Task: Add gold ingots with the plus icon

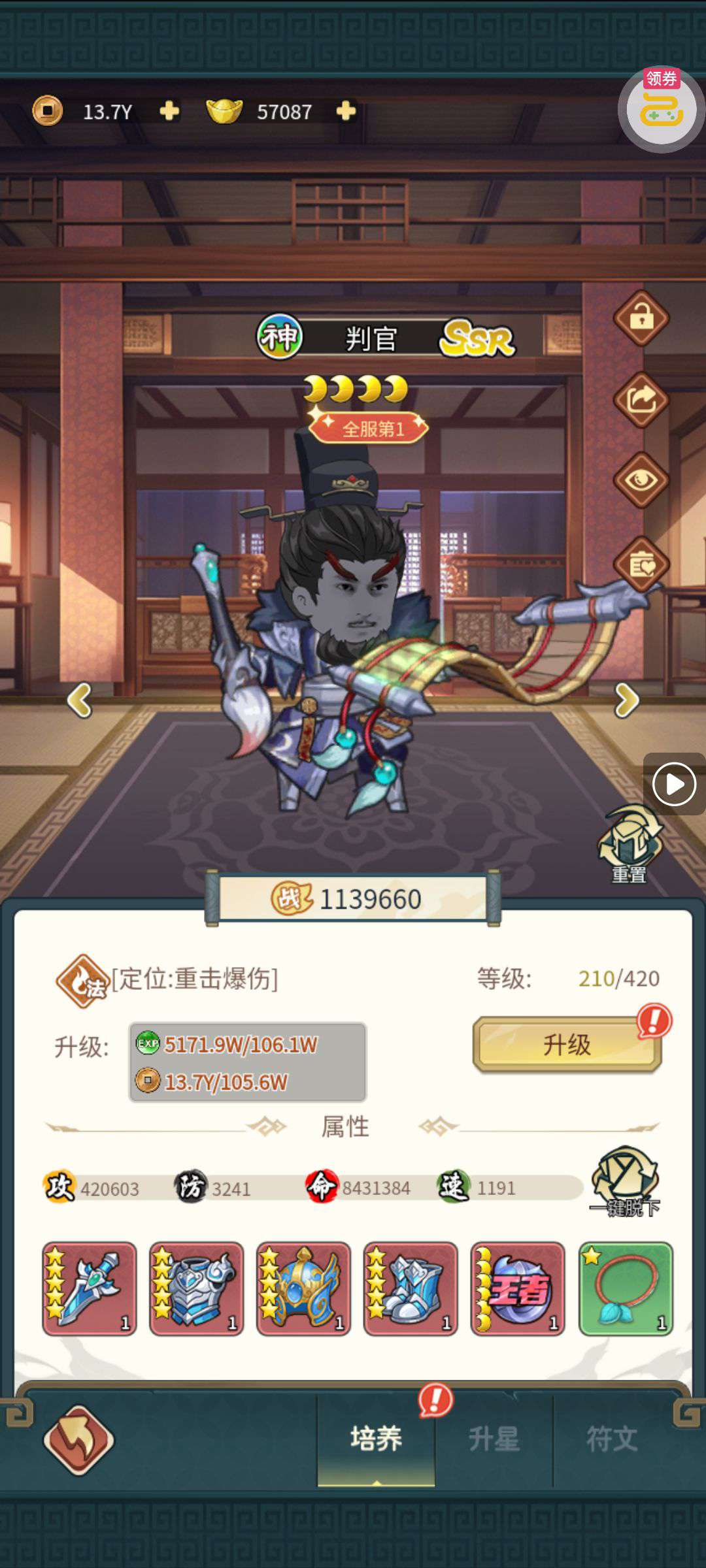Action: pyautogui.click(x=346, y=112)
